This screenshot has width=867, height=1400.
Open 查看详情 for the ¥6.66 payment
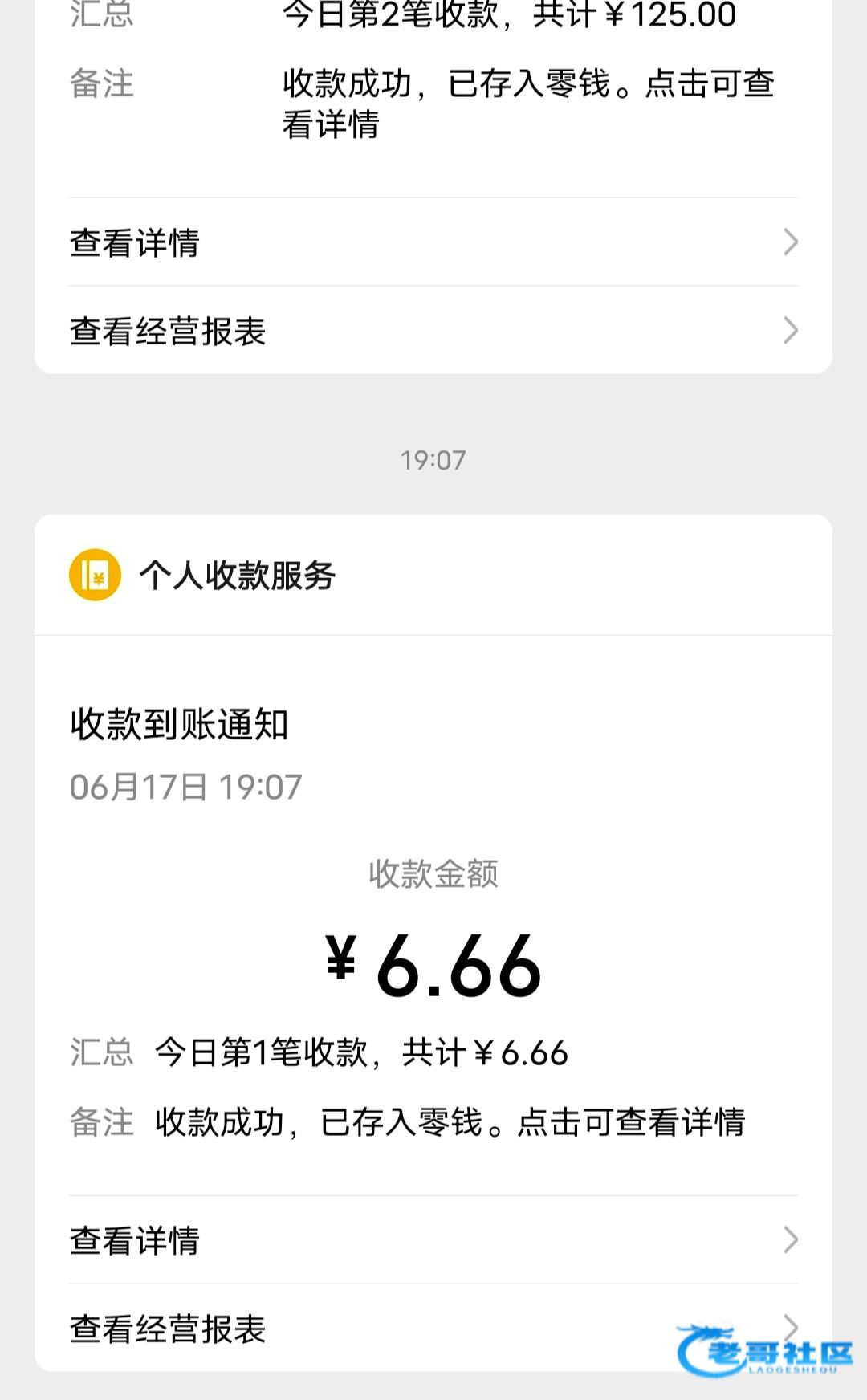click(x=433, y=1239)
